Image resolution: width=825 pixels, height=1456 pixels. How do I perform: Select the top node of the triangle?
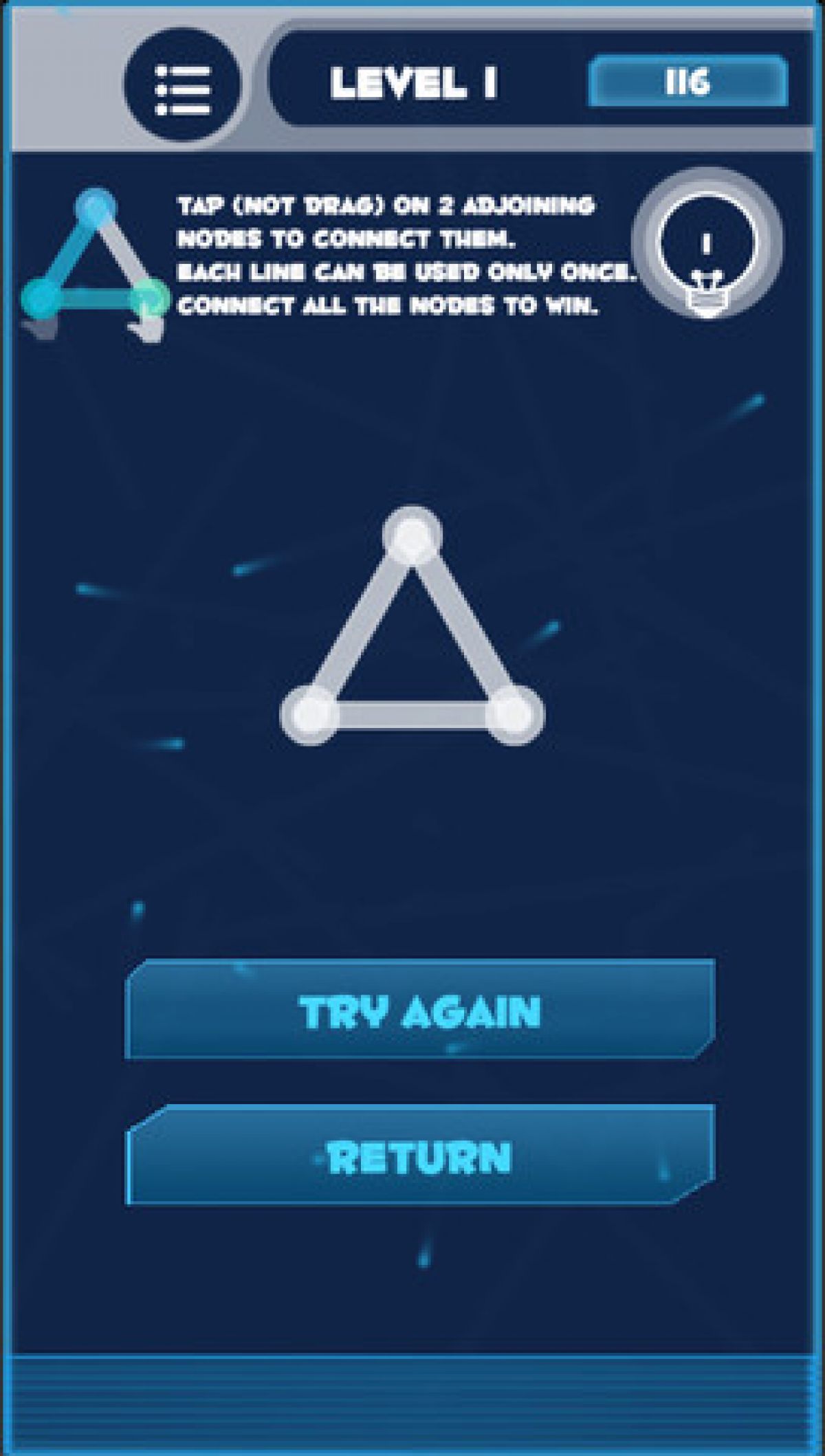(x=412, y=536)
